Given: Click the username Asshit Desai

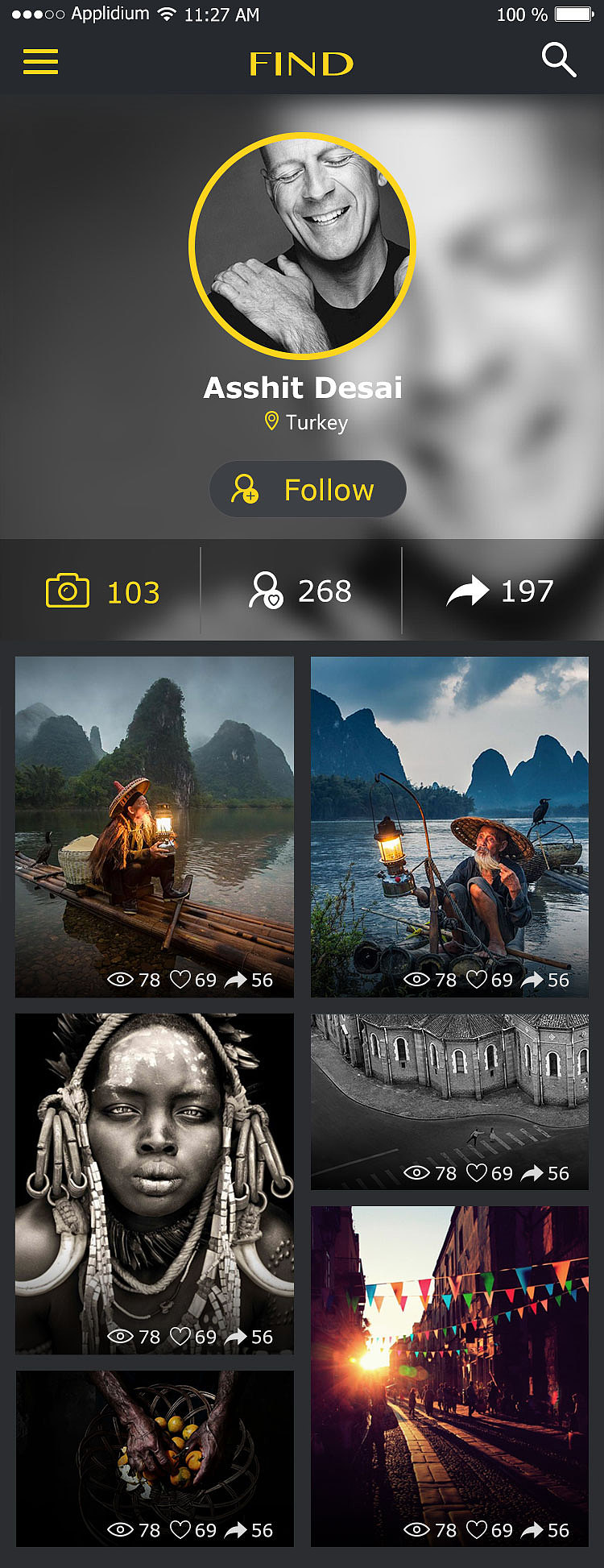Looking at the screenshot, I should [x=302, y=388].
